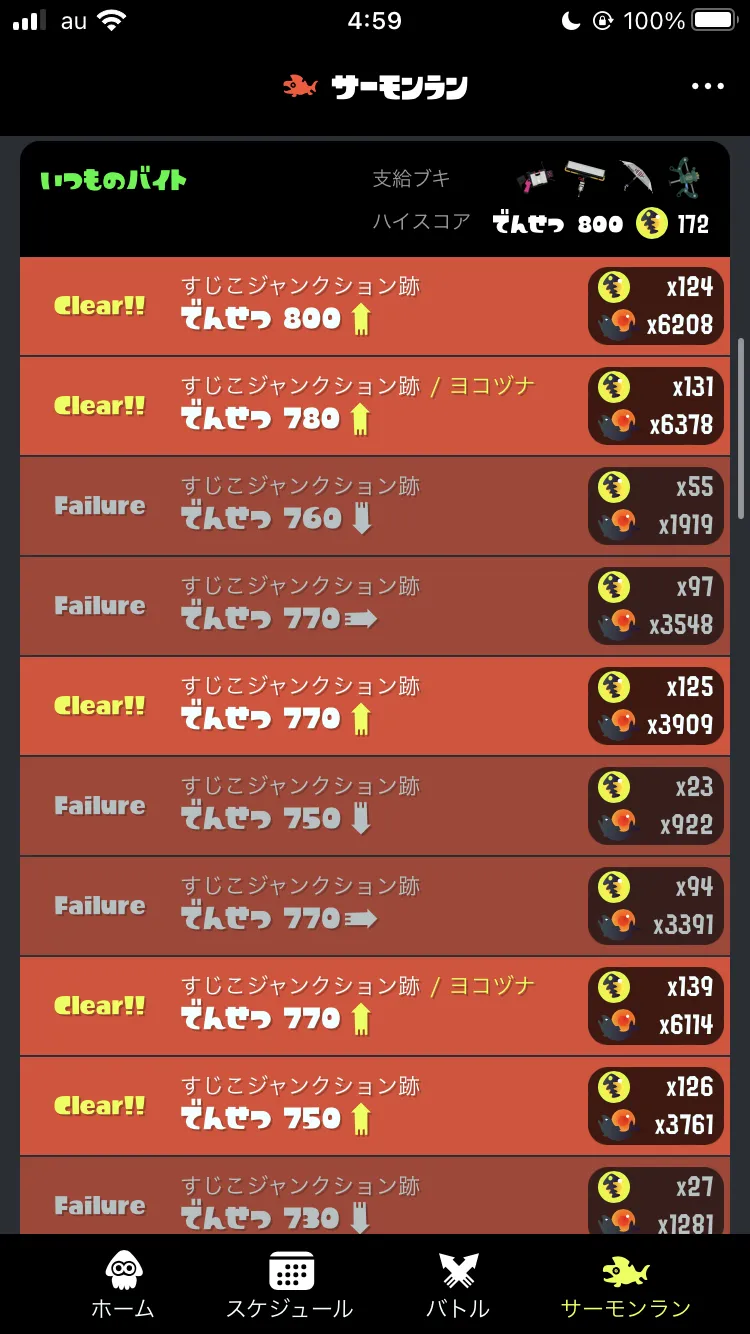
Task: Go to the スケジュール tab
Action: click(x=290, y=1284)
